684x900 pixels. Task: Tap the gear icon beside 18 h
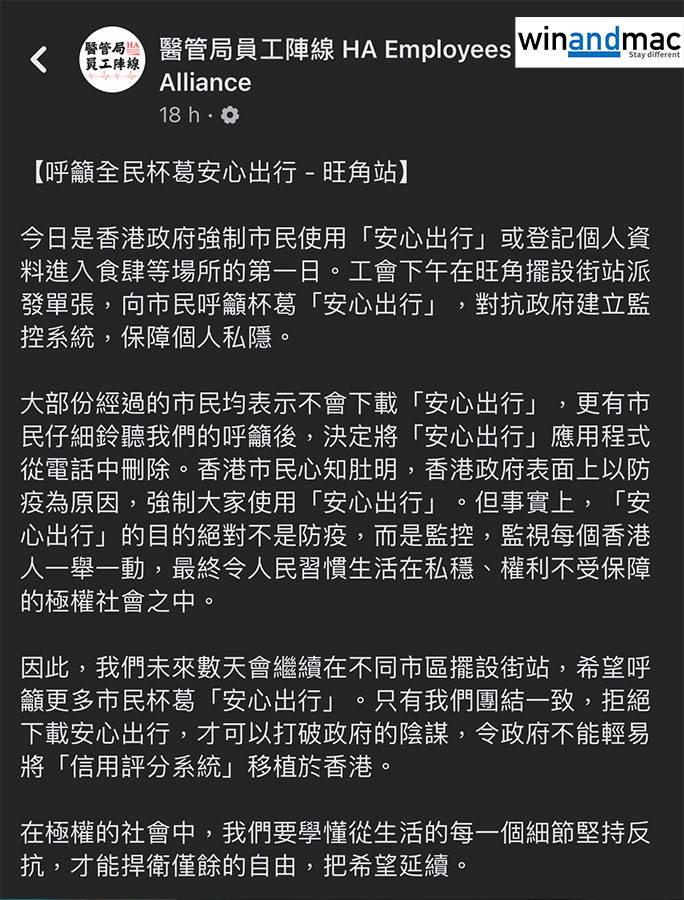[x=230, y=116]
